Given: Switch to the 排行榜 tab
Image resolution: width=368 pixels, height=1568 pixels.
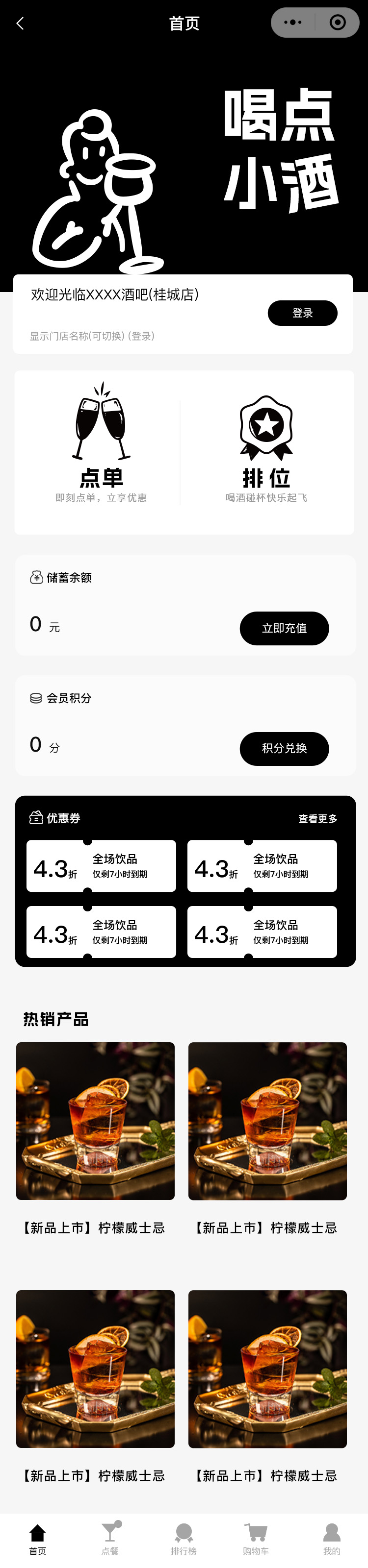Looking at the screenshot, I should click(184, 1537).
